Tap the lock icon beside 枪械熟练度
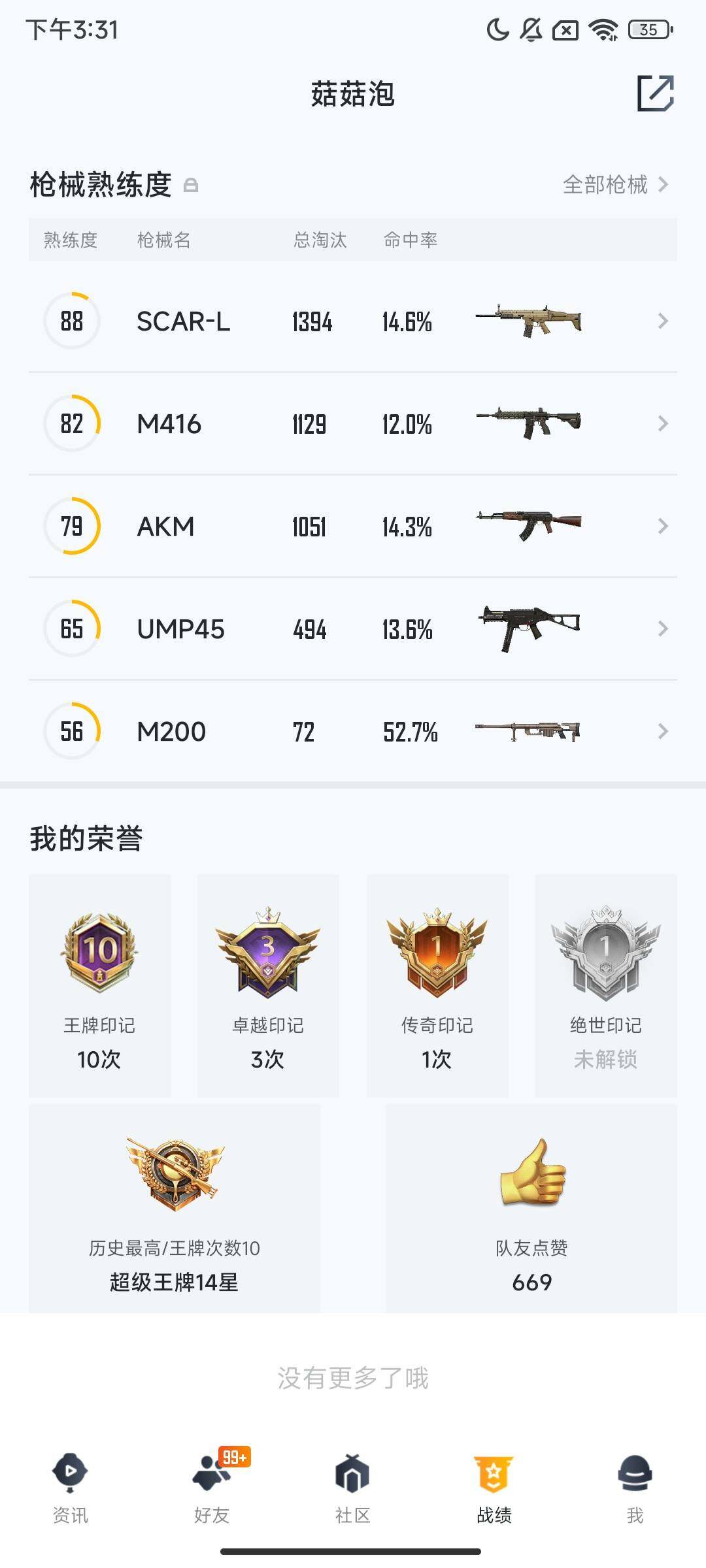 [x=191, y=186]
